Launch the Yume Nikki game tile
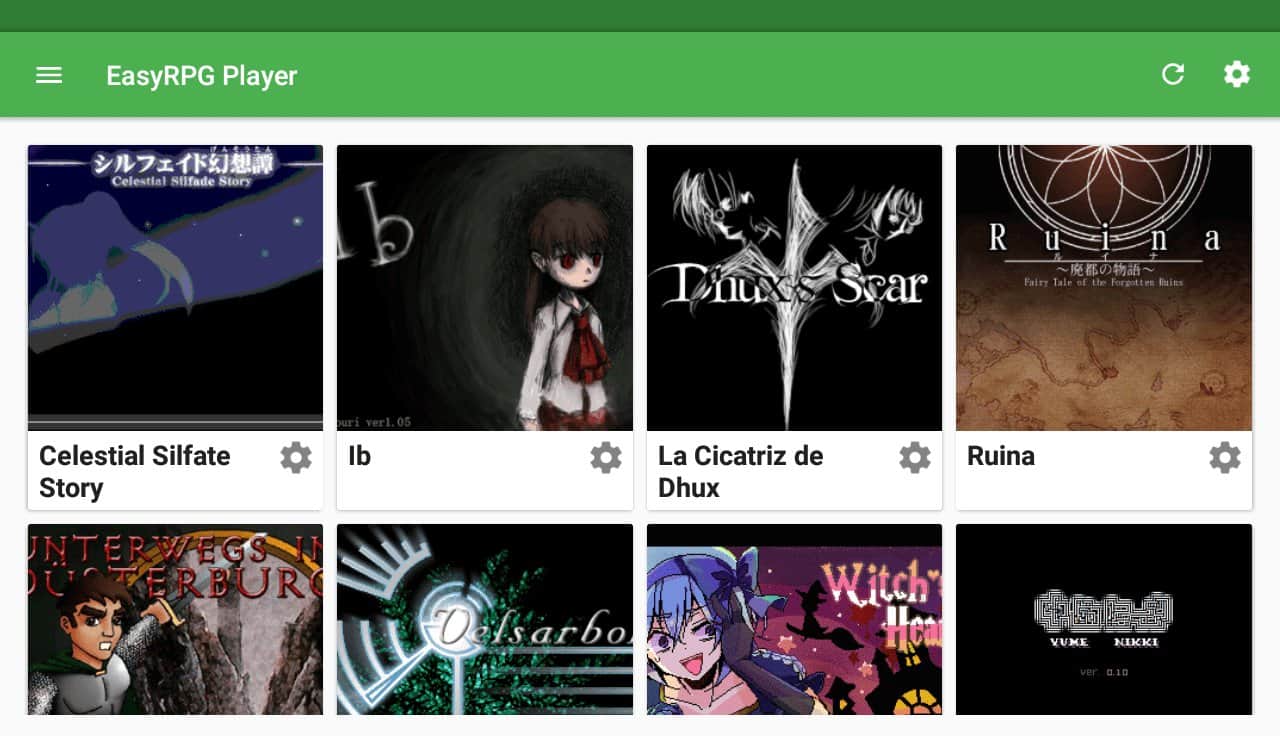This screenshot has width=1280, height=736. tap(1104, 619)
